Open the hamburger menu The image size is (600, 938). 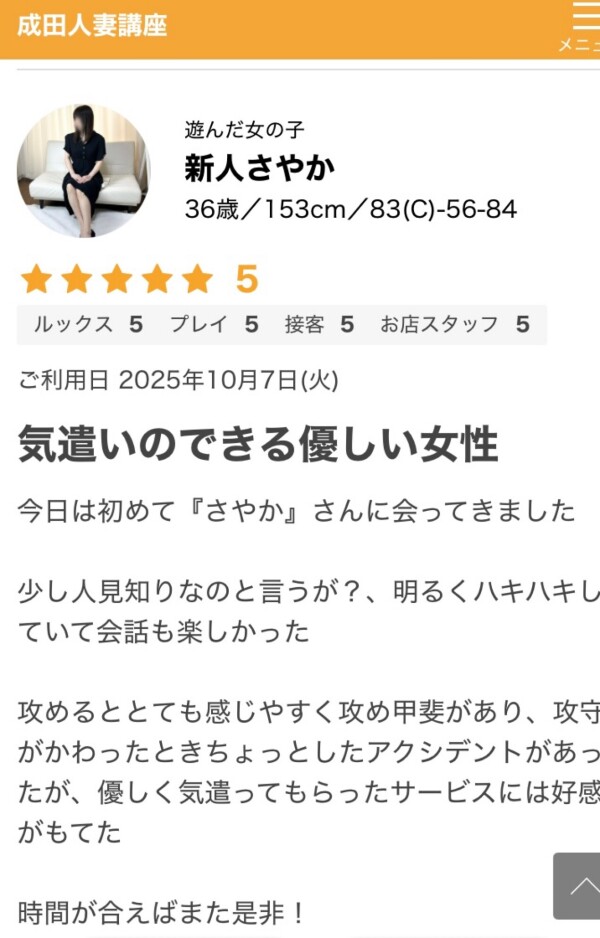click(583, 26)
